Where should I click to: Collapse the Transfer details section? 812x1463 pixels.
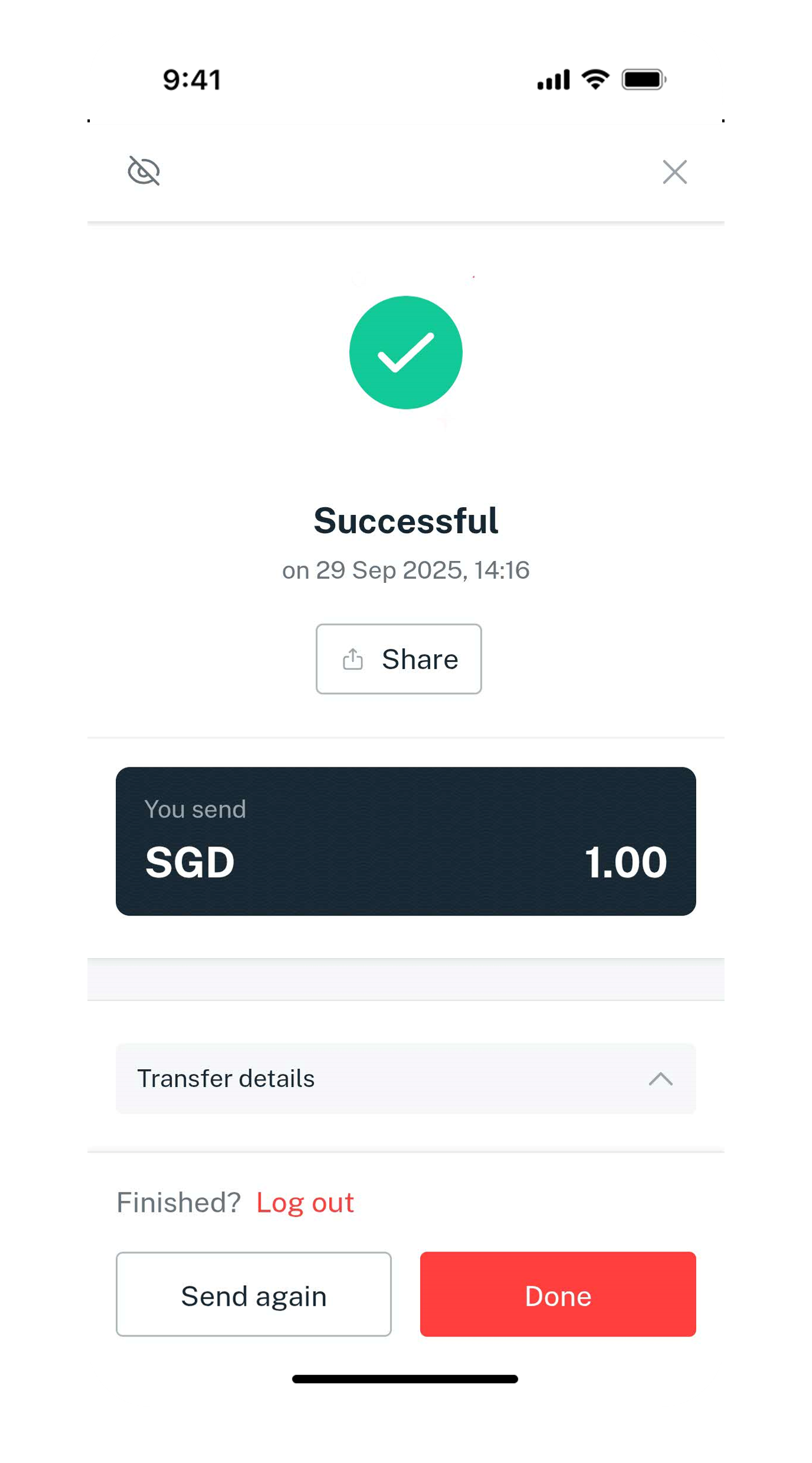pyautogui.click(x=660, y=1079)
